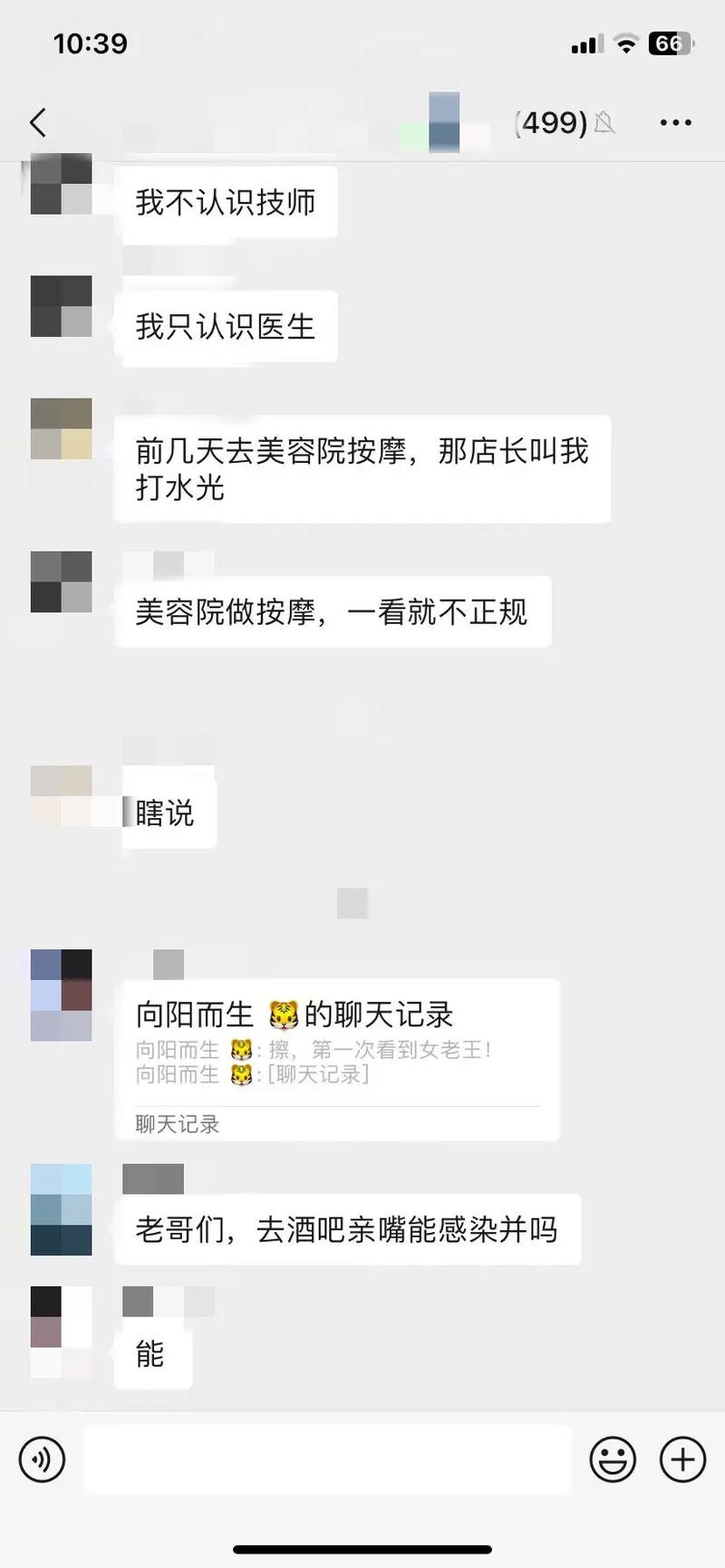This screenshot has width=725, height=1568.
Task: Open the 聊天记录 forwarded record link
Action: (174, 1123)
